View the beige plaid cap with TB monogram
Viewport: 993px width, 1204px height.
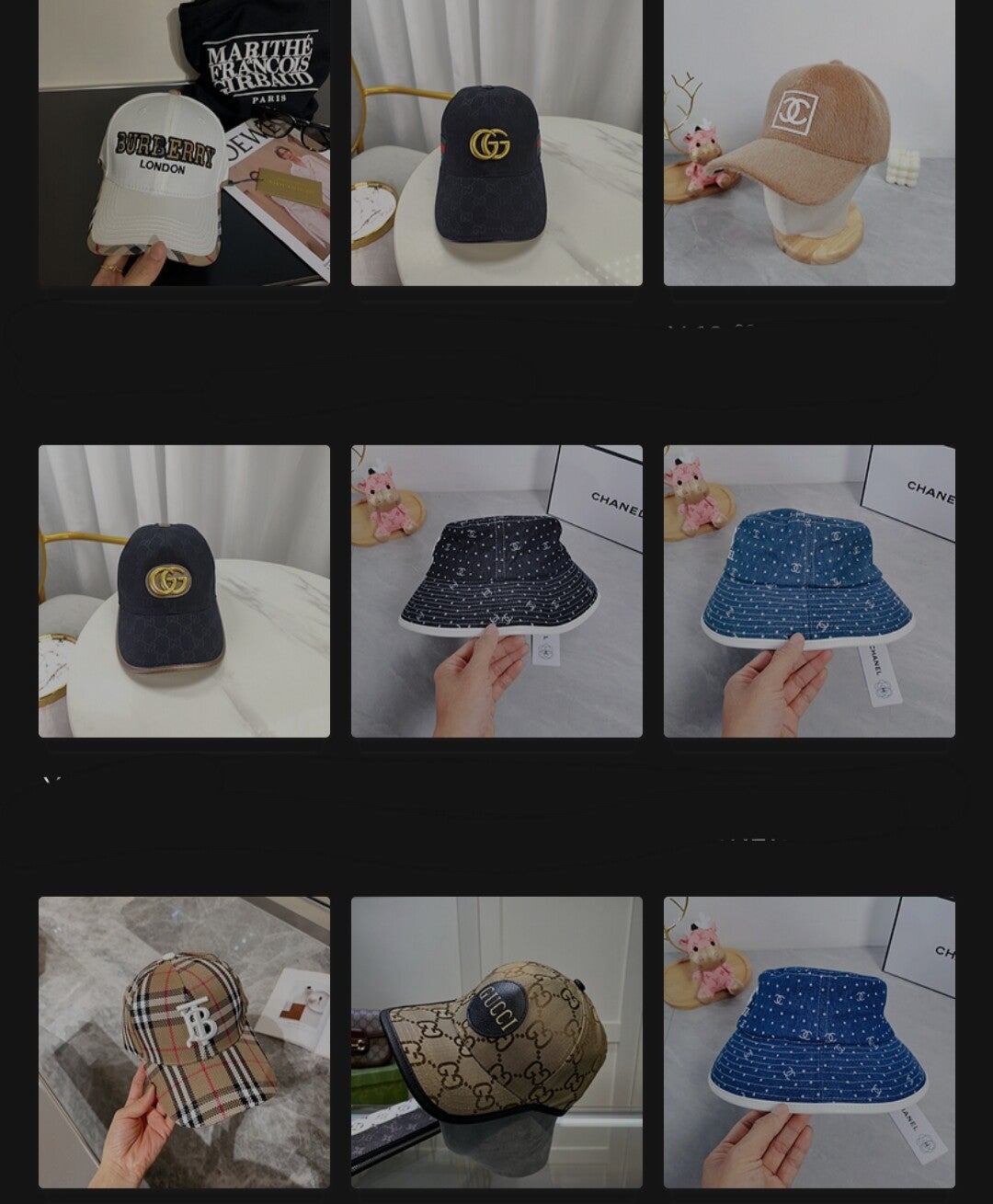point(184,1042)
